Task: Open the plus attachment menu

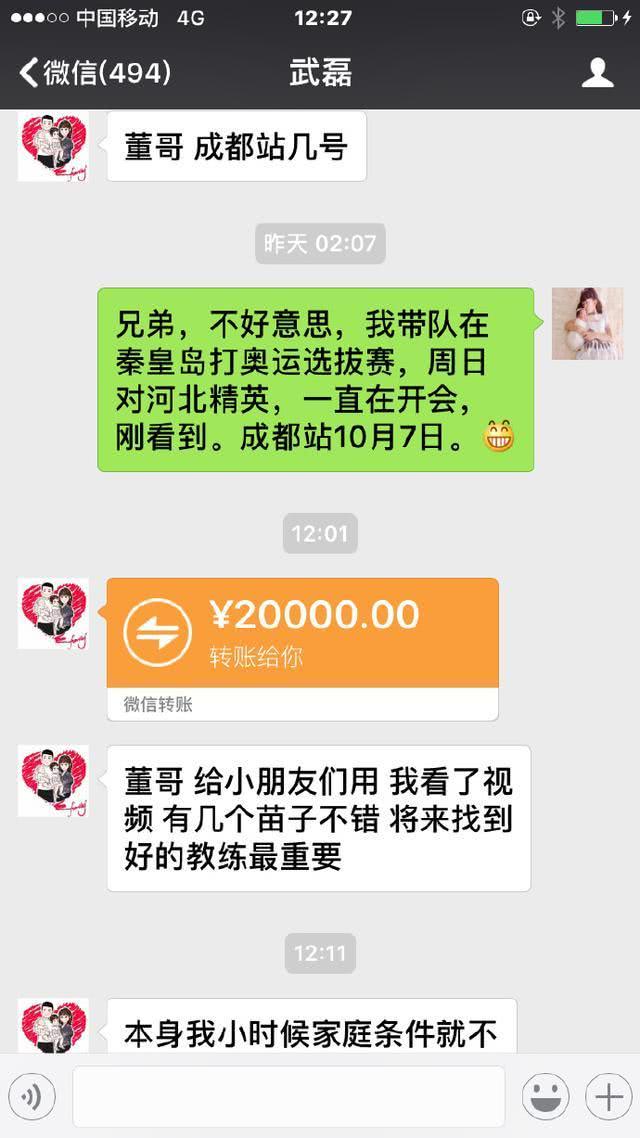Action: coord(608,1097)
